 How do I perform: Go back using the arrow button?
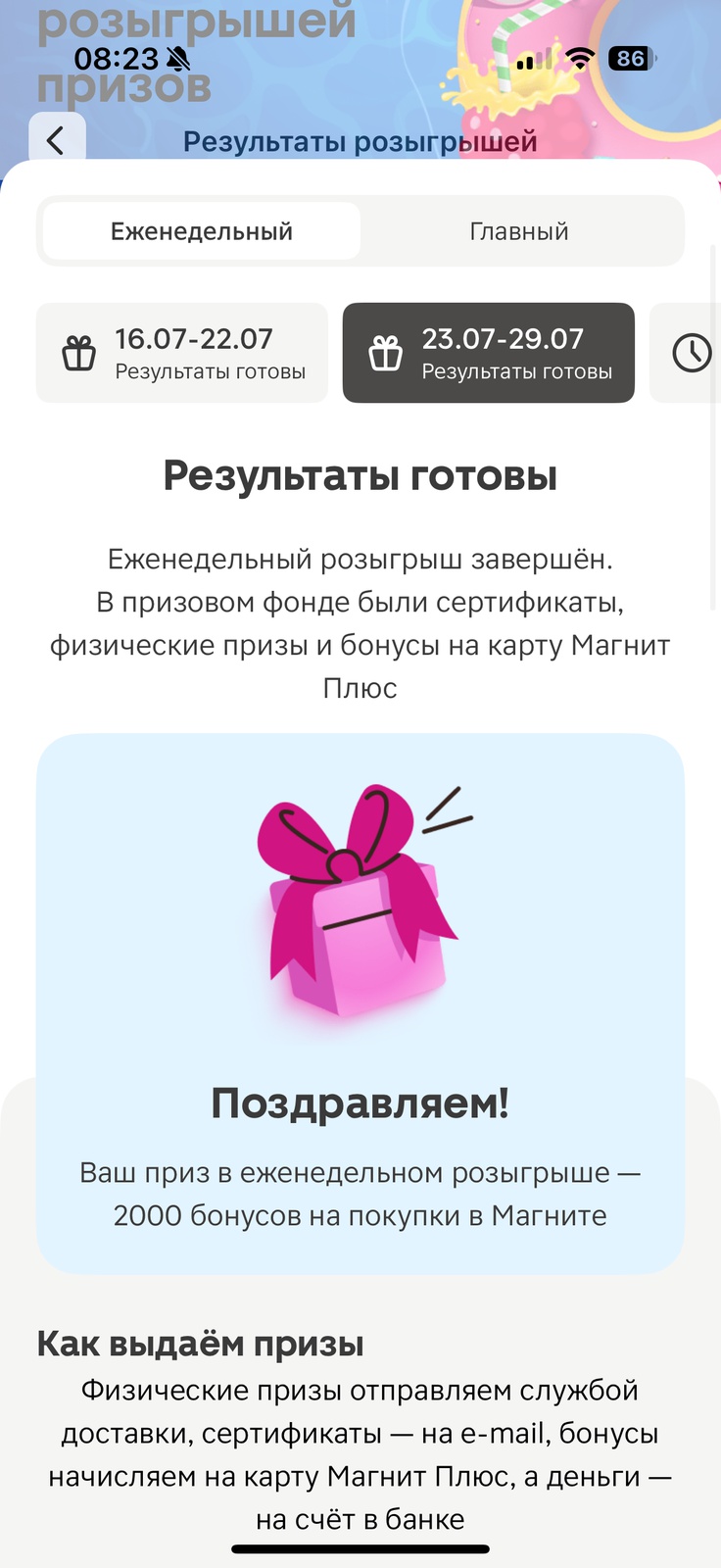tap(56, 140)
